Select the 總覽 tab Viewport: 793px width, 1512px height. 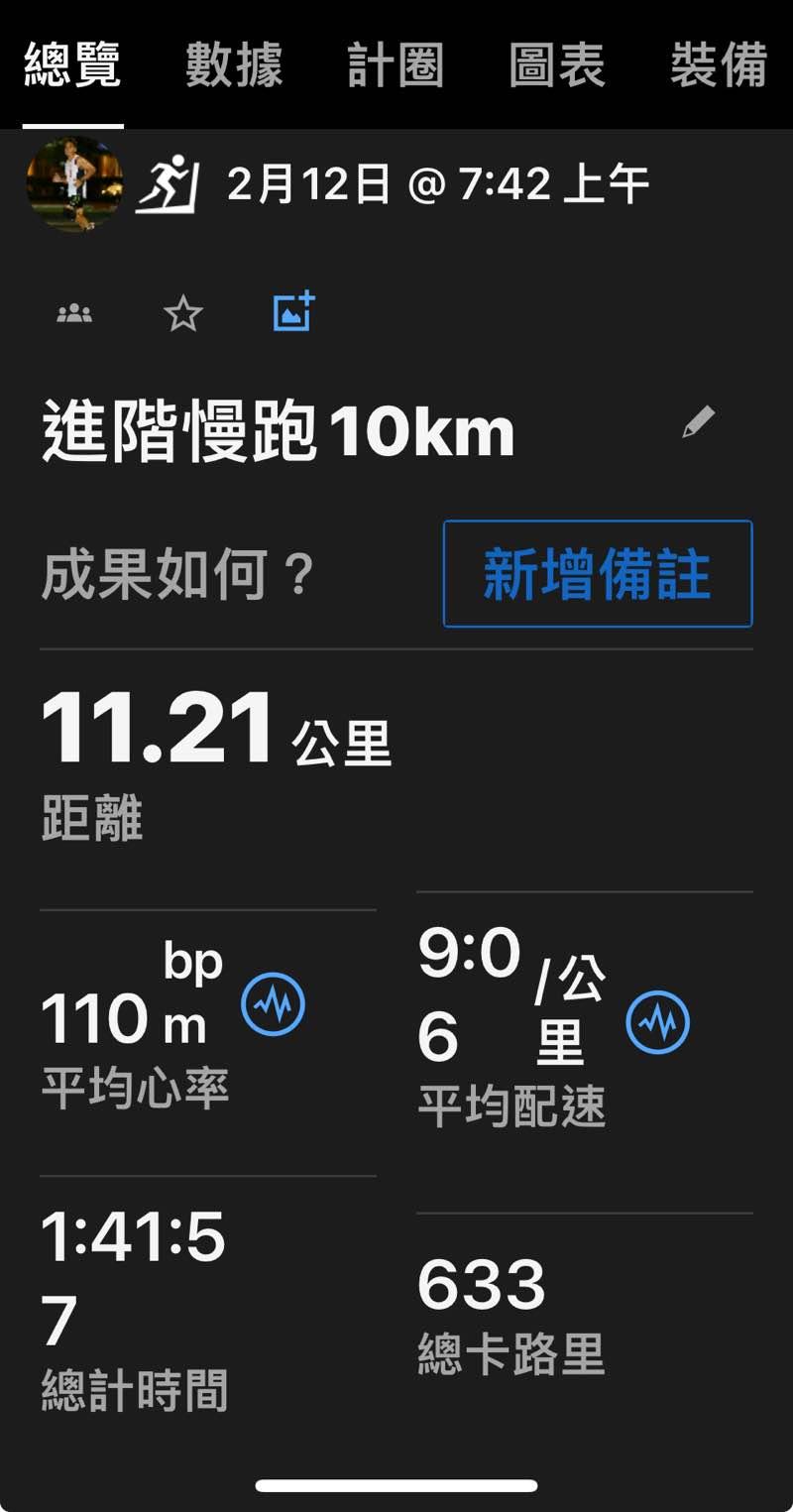coord(72,65)
